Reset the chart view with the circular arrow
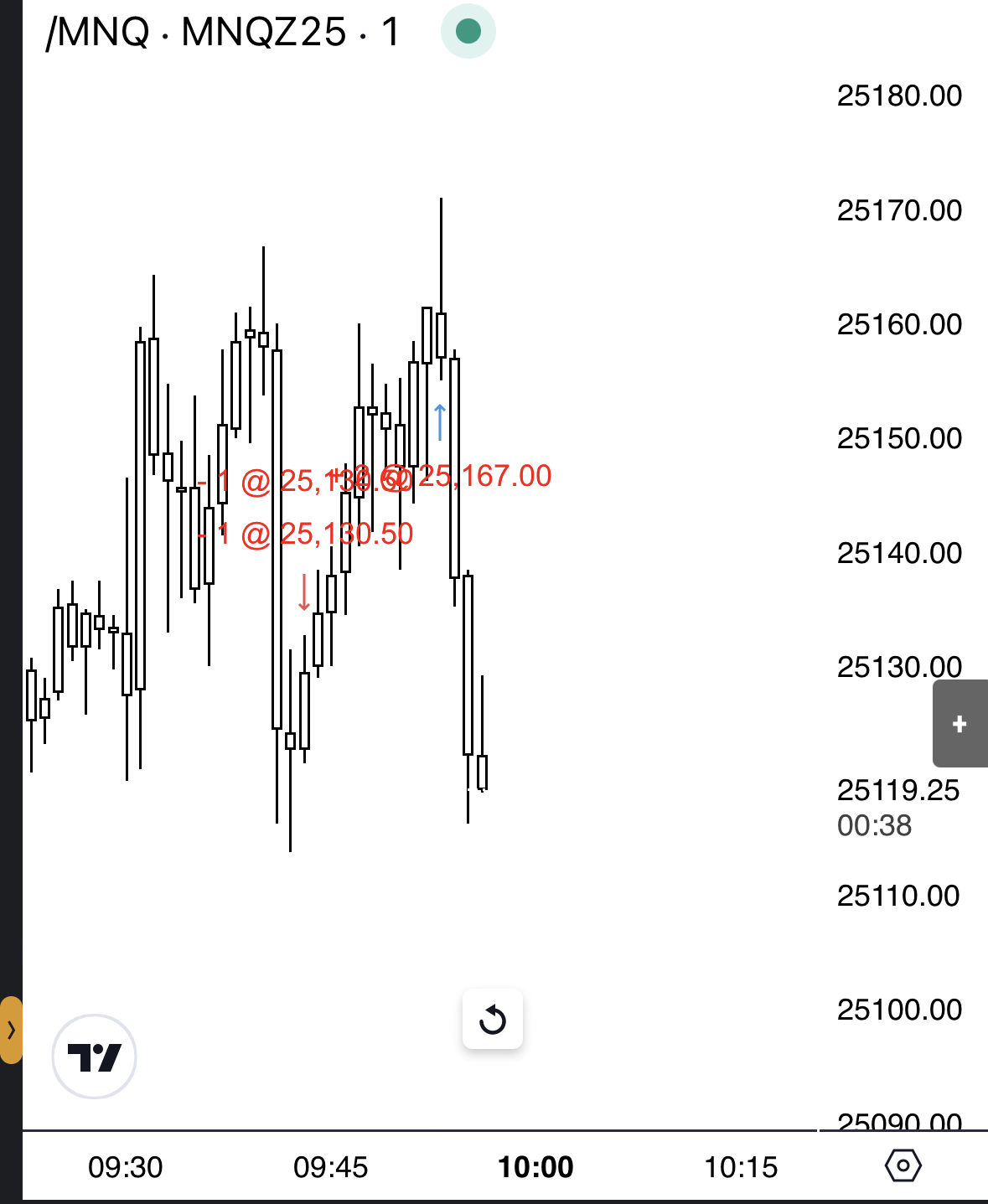This screenshot has height=1204, width=988. tap(493, 1019)
